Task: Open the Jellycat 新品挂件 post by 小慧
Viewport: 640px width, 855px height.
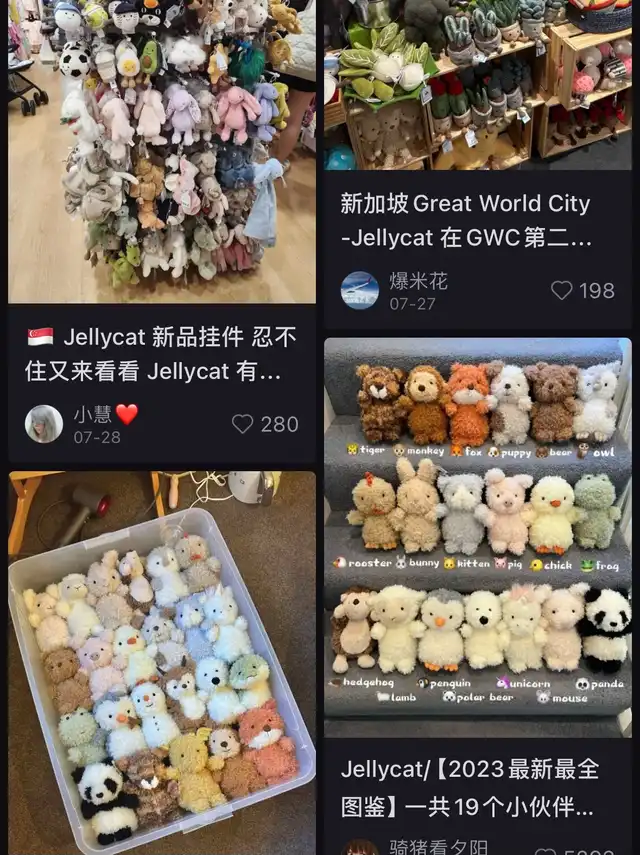Action: 161,355
